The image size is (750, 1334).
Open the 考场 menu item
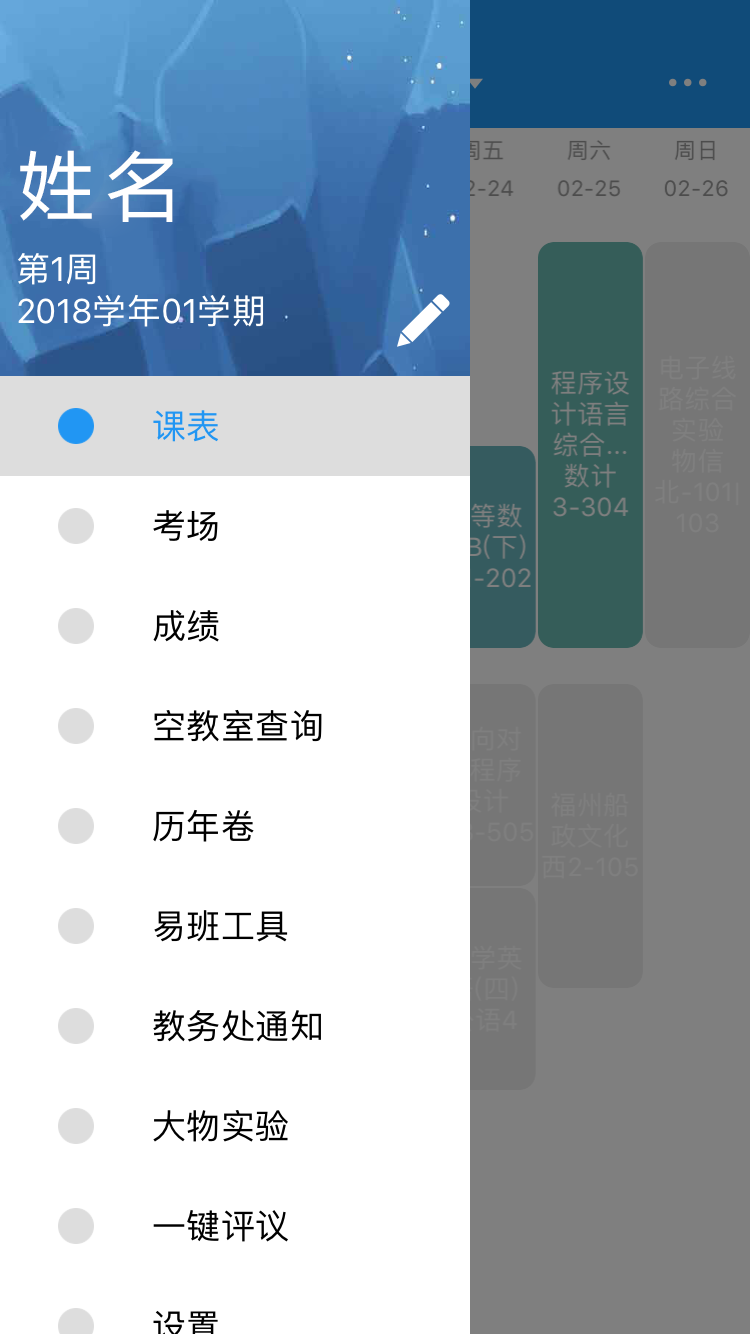point(235,526)
